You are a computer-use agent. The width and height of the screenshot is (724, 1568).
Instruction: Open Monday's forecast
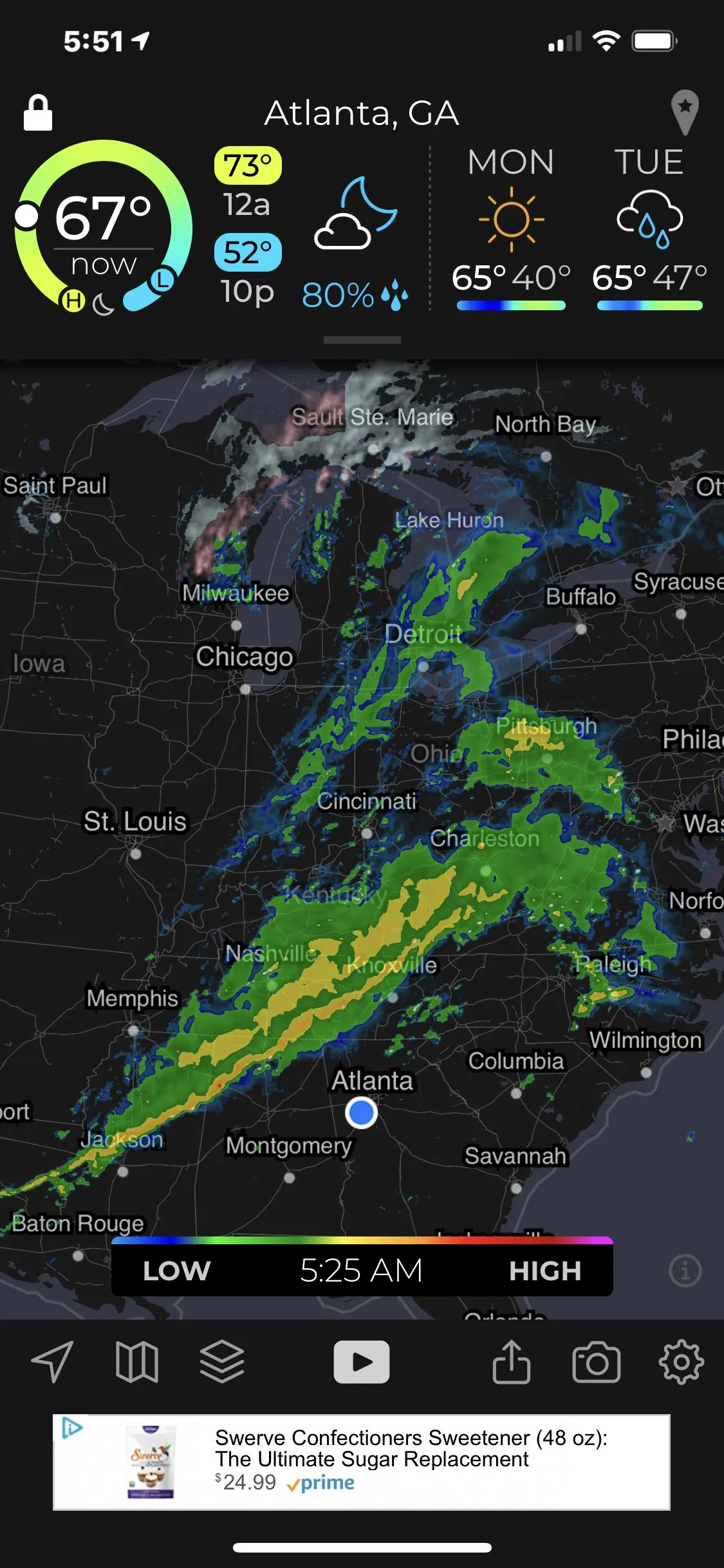coord(511,229)
